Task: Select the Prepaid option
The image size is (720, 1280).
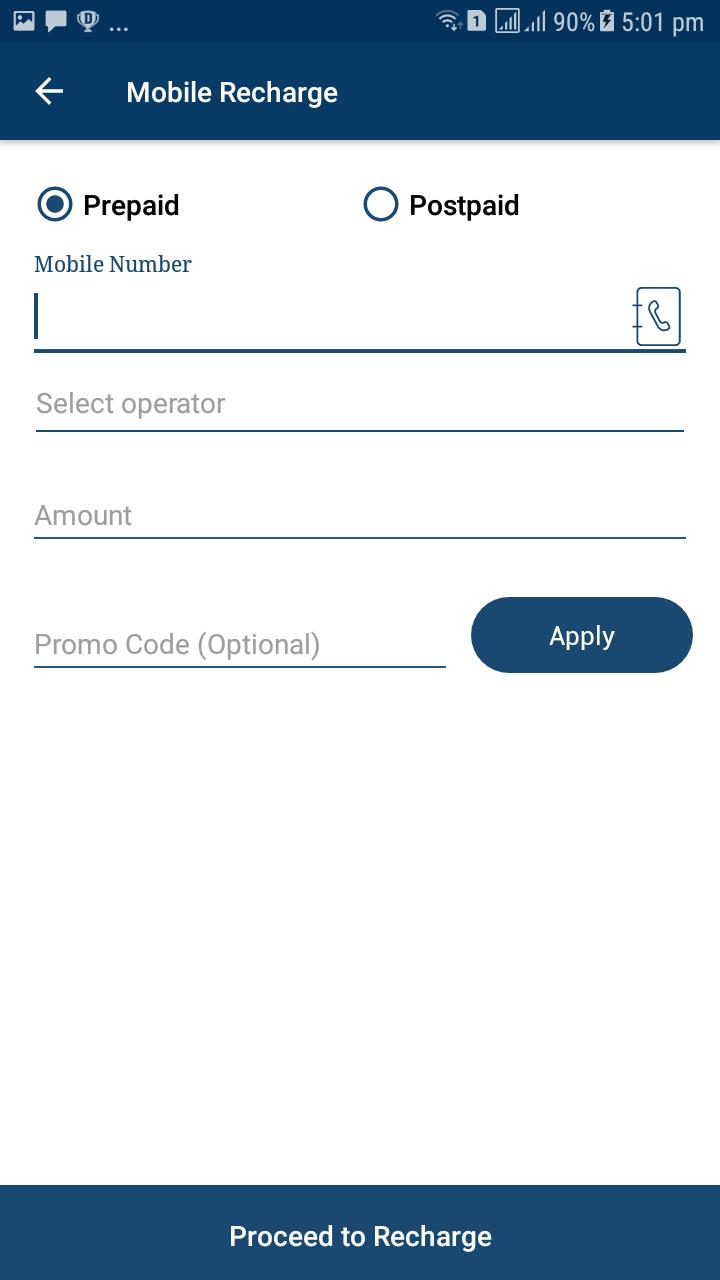Action: [55, 205]
